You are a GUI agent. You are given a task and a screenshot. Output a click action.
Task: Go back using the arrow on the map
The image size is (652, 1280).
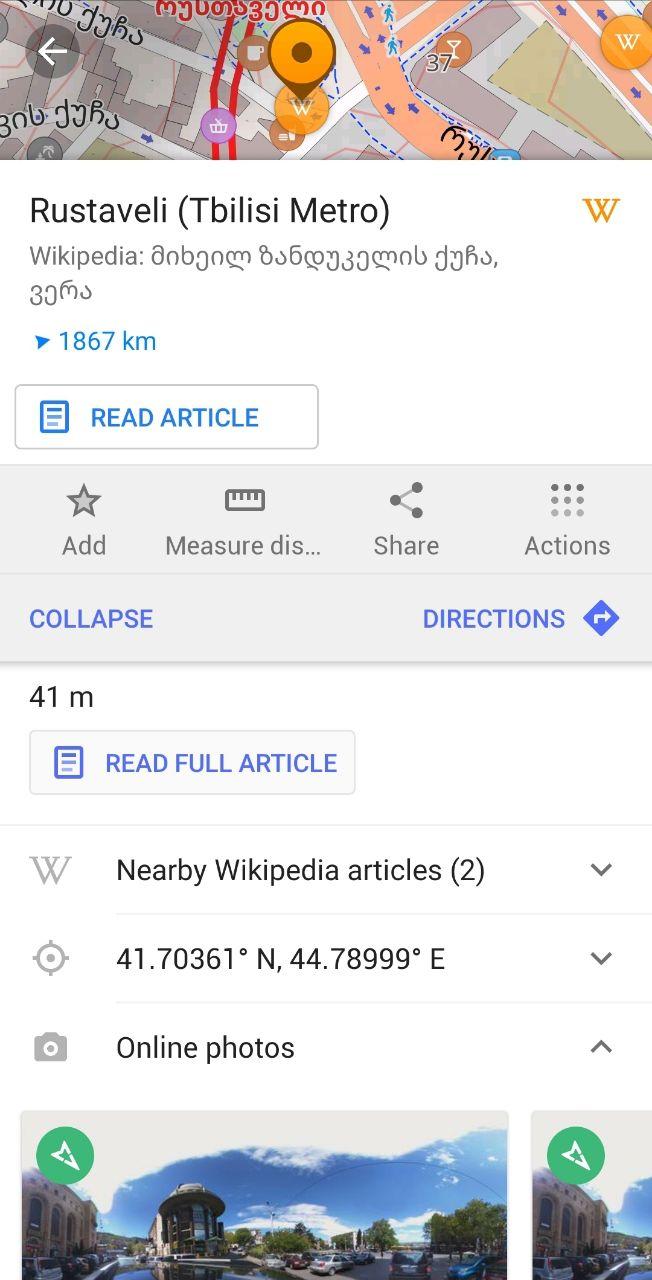52,51
